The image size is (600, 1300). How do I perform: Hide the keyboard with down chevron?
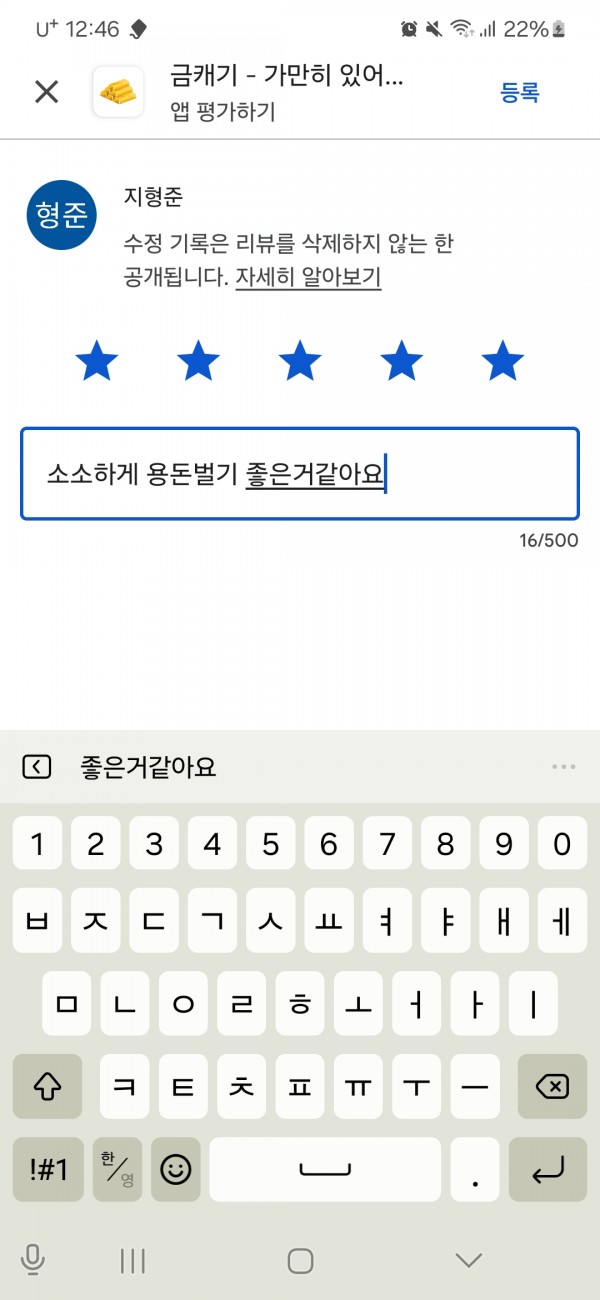coord(468,1260)
